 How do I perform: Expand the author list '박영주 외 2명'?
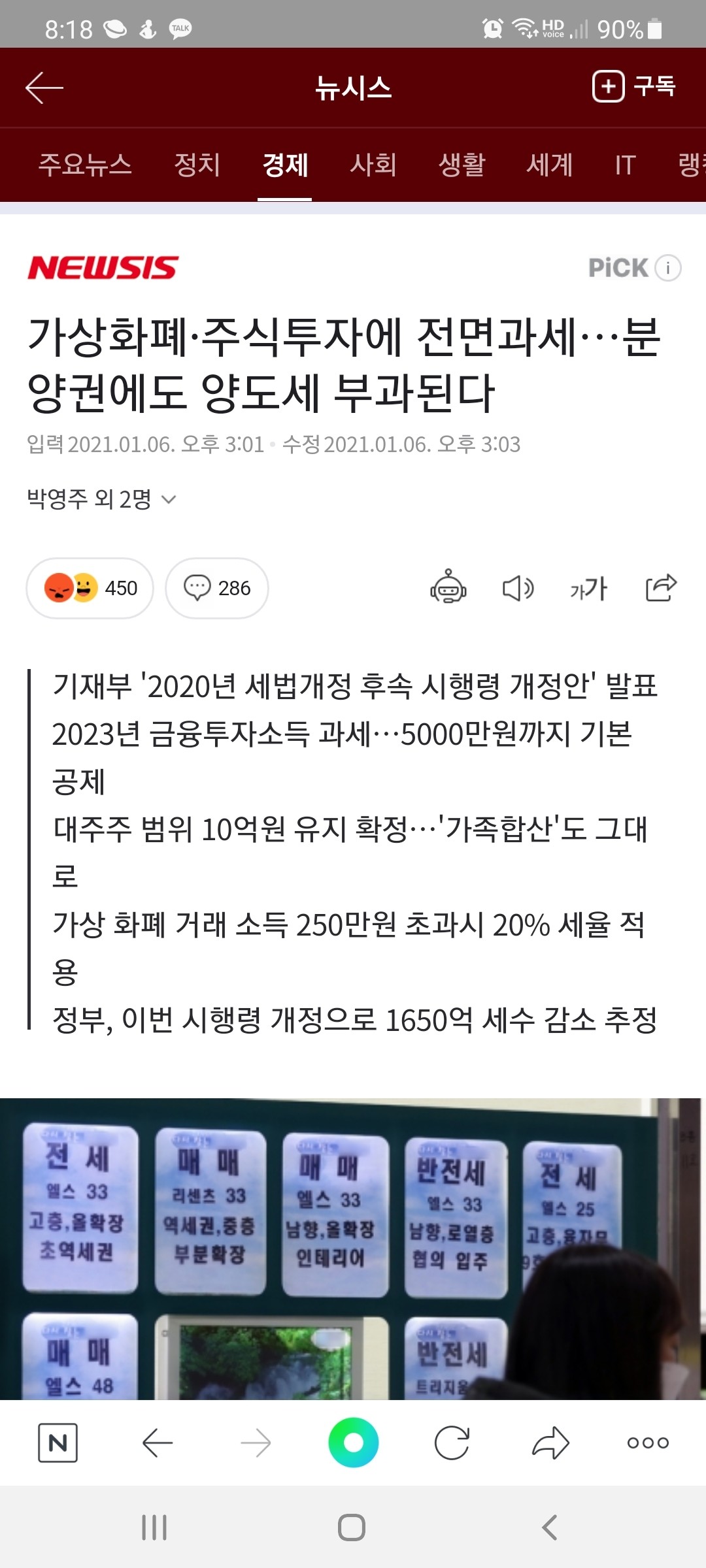point(98,498)
